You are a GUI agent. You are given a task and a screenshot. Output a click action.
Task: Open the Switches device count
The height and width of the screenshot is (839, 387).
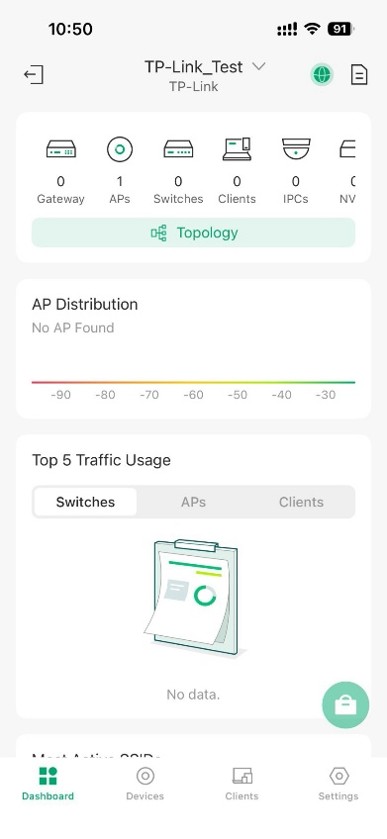click(178, 171)
